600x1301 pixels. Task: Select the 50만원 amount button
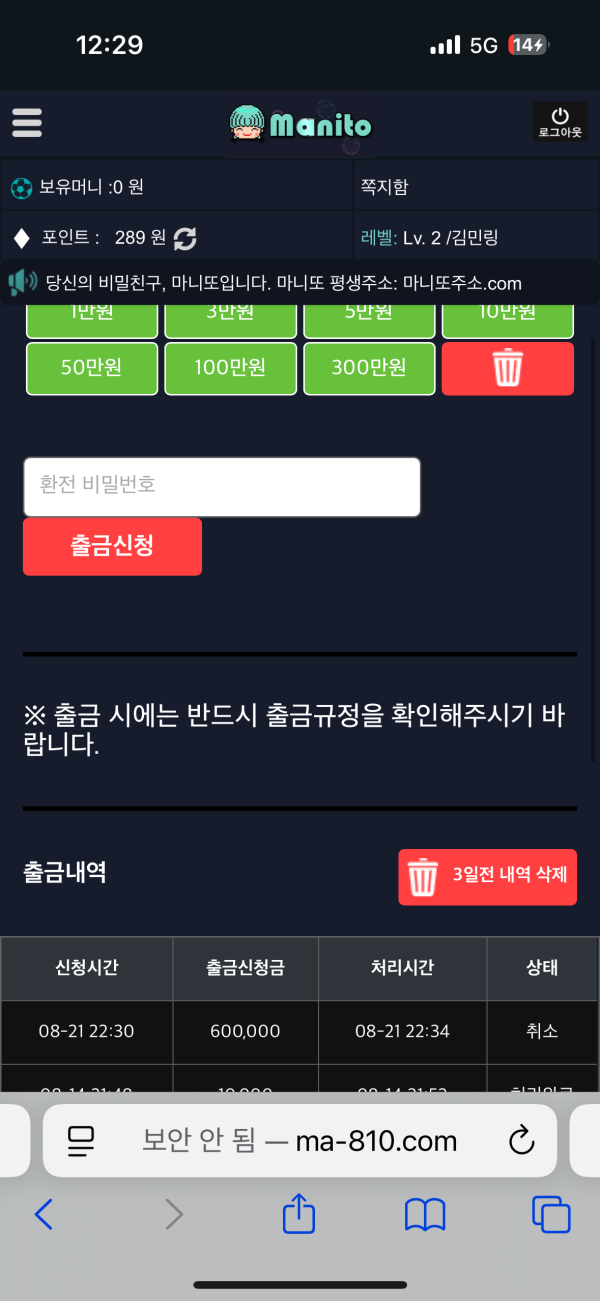pyautogui.click(x=91, y=368)
